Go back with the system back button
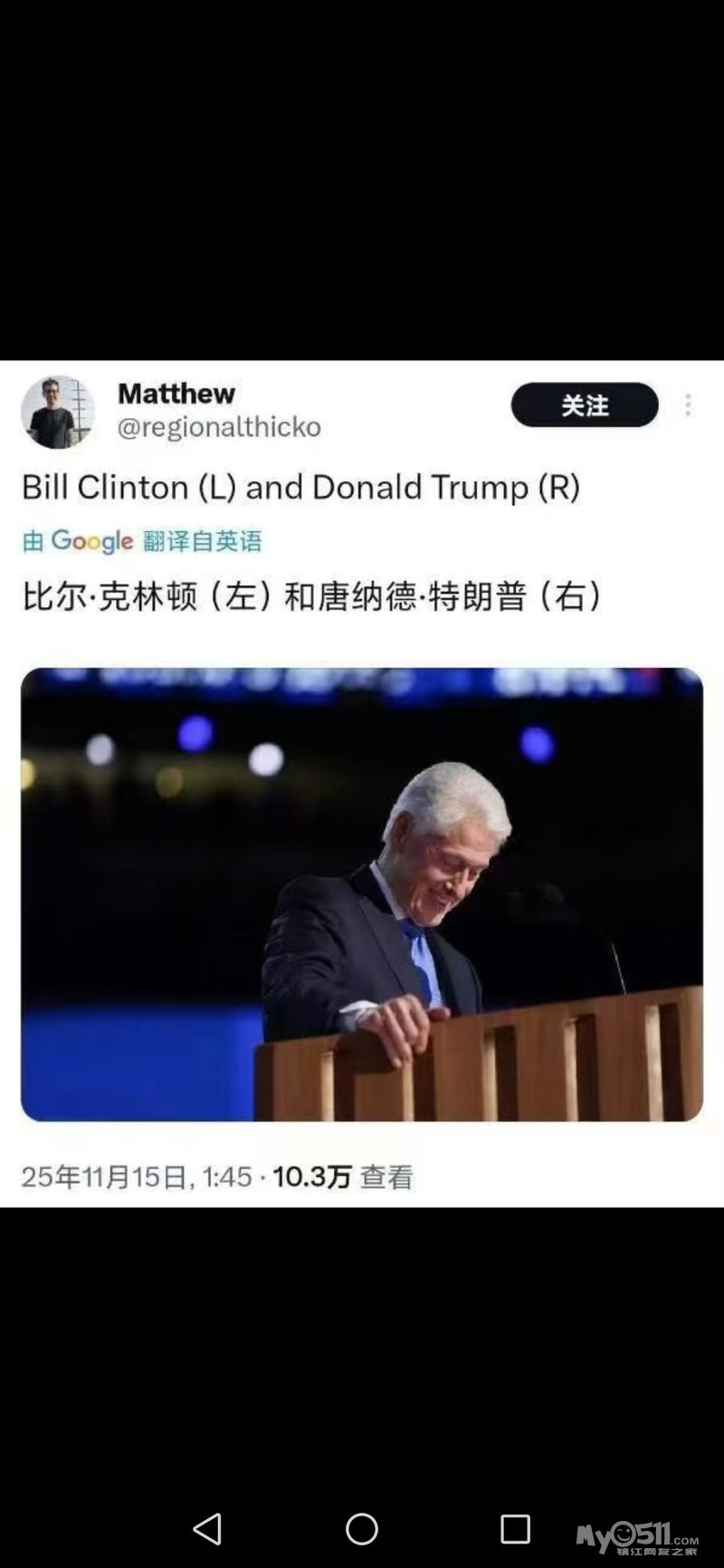Viewport: 724px width, 1568px height. pos(207,1528)
